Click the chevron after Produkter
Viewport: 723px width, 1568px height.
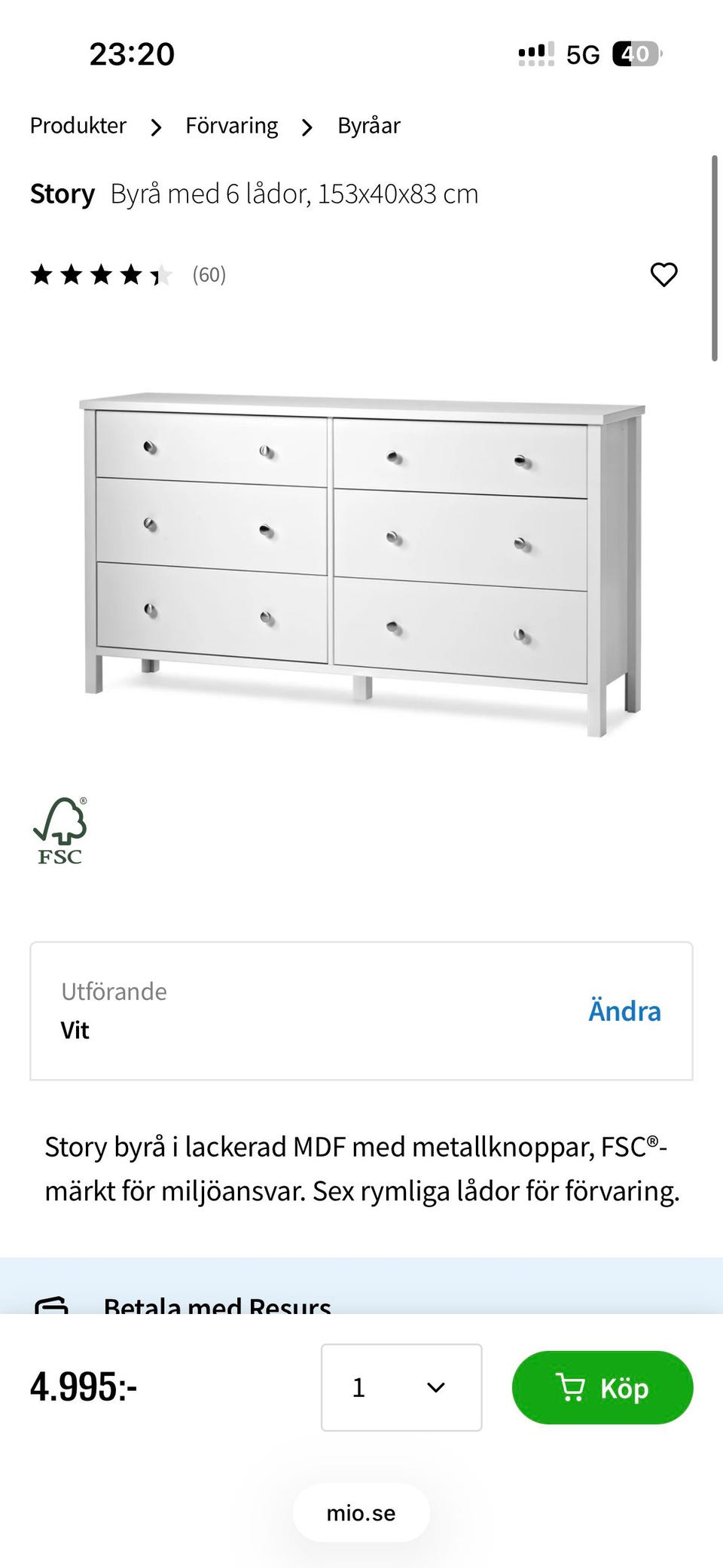156,126
